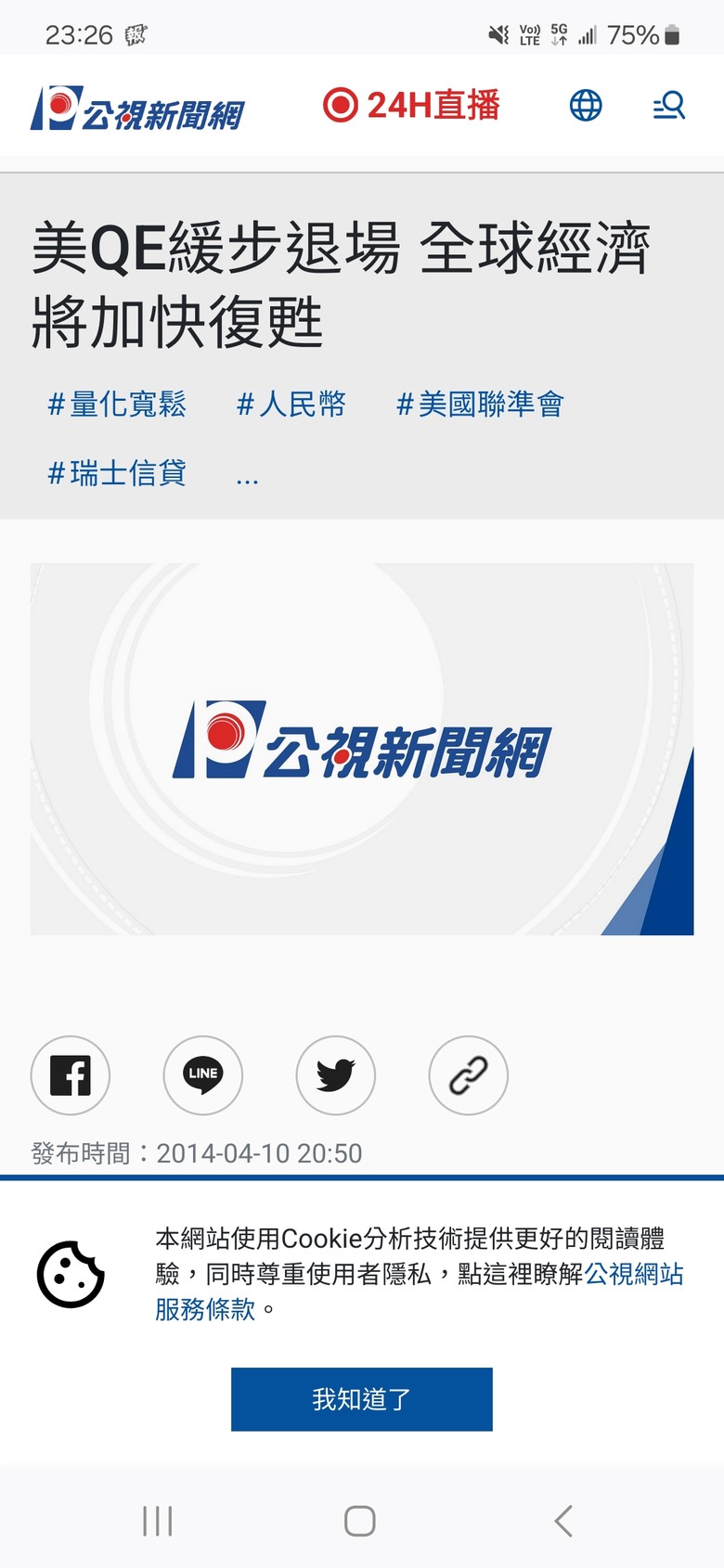
Task: Open the search menu icon
Action: click(669, 106)
